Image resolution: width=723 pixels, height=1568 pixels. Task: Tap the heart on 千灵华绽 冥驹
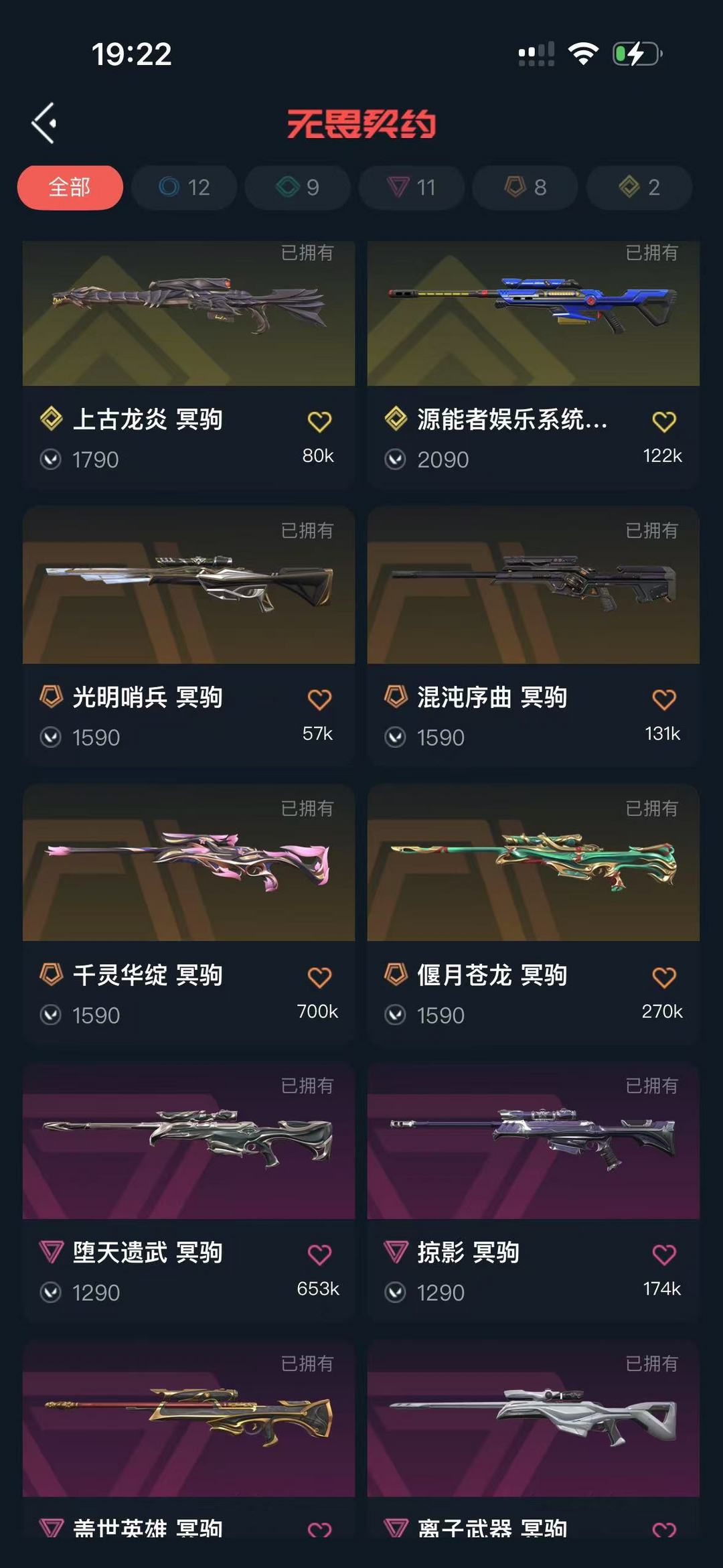point(319,977)
